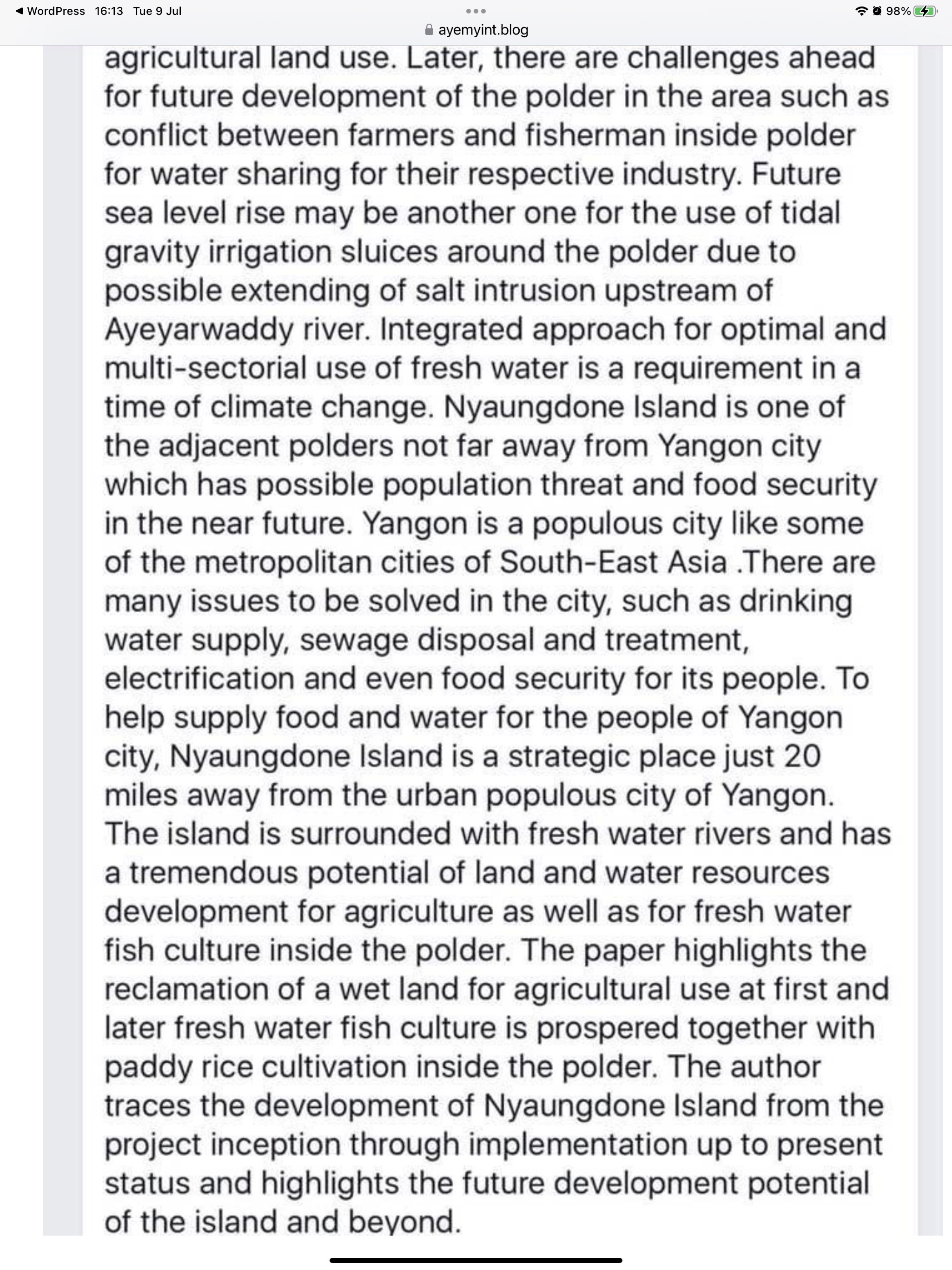Screen dimensions: 952x1270
Task: Open the three-dot multitasking menu
Action: [x=476, y=11]
